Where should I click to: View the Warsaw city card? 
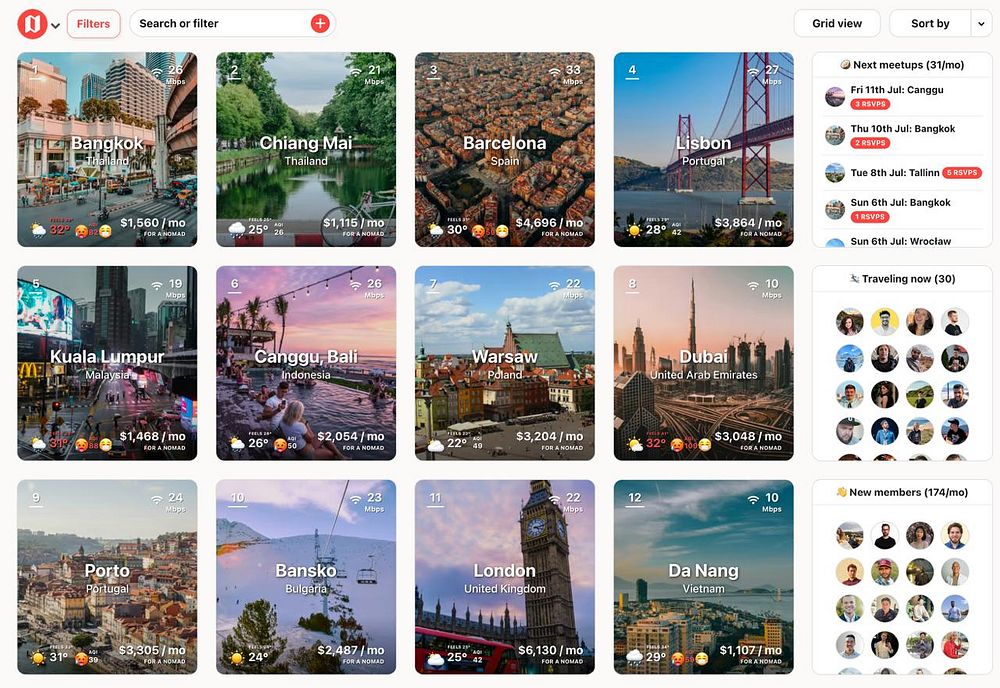(x=505, y=363)
